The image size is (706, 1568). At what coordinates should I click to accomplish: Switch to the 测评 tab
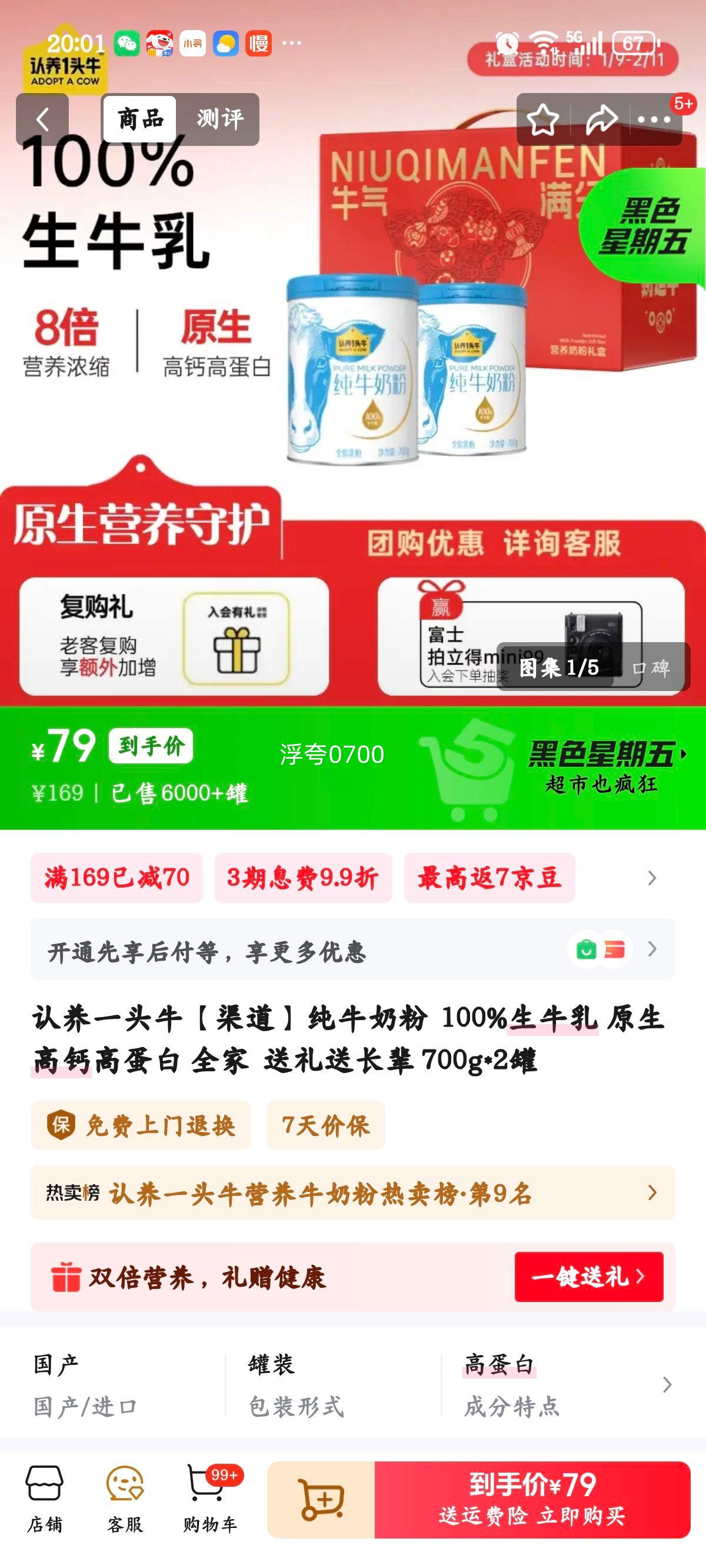tap(218, 118)
